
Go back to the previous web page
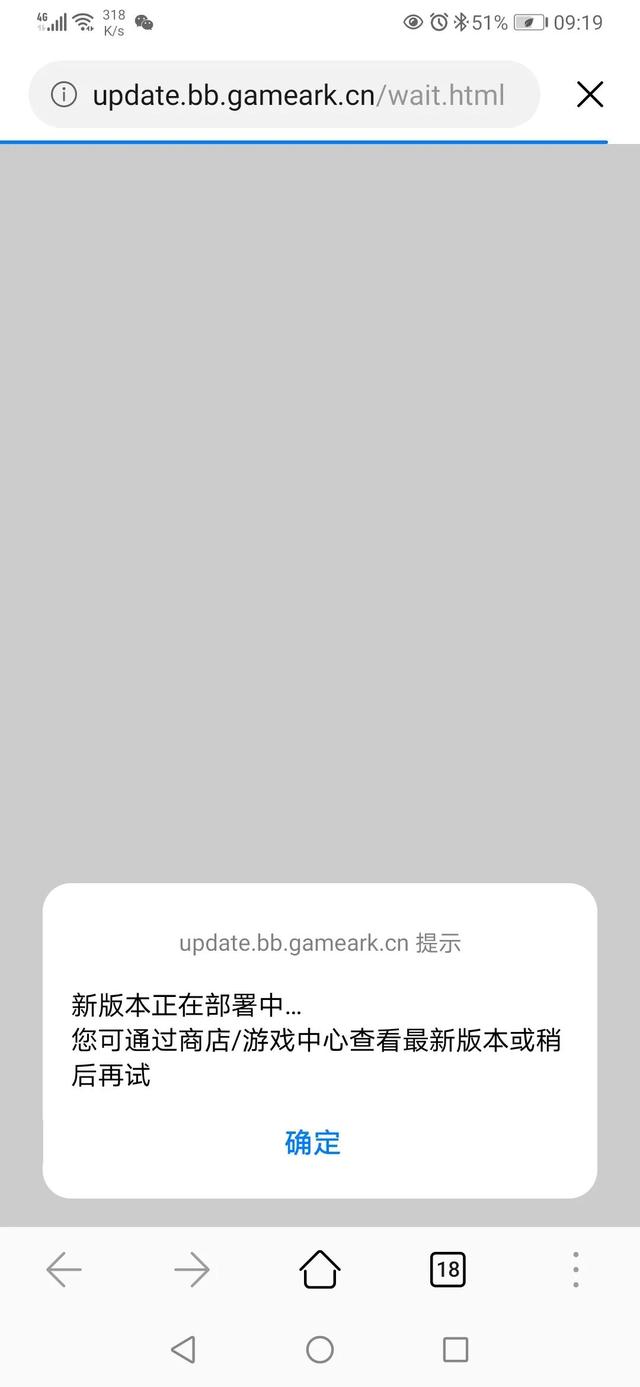coord(64,1270)
